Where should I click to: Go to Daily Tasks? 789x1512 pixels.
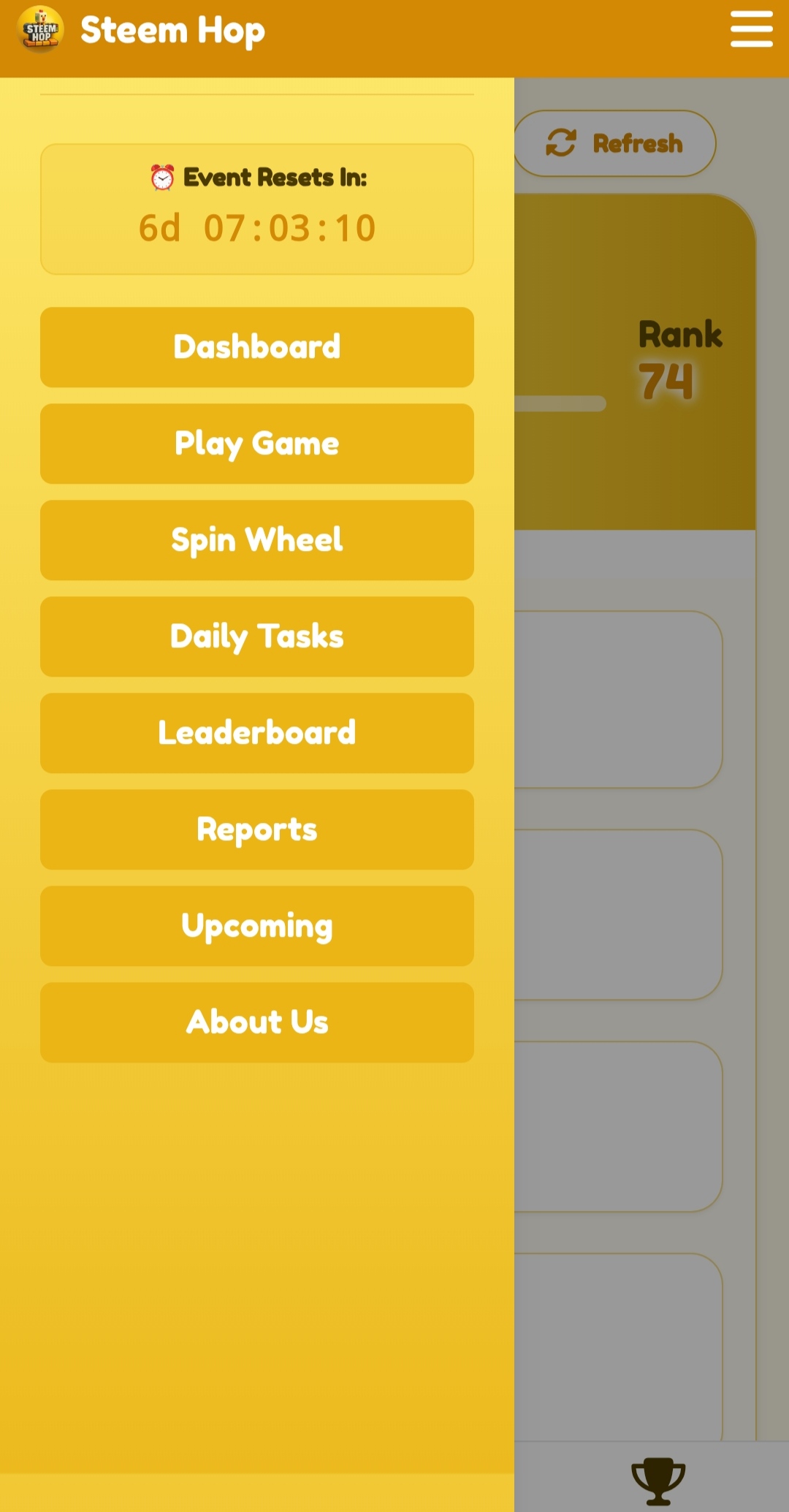tap(257, 637)
